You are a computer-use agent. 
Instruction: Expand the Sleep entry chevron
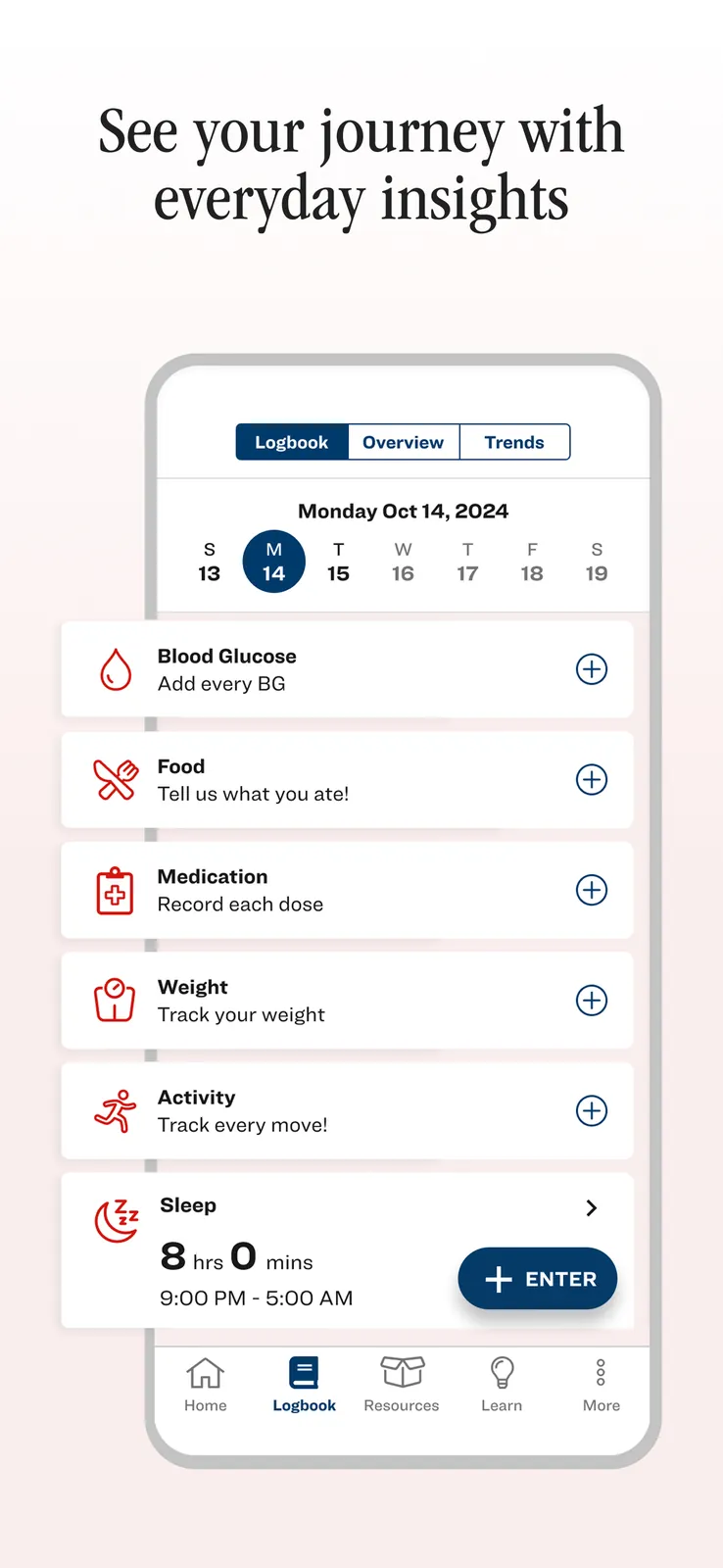point(592,1208)
